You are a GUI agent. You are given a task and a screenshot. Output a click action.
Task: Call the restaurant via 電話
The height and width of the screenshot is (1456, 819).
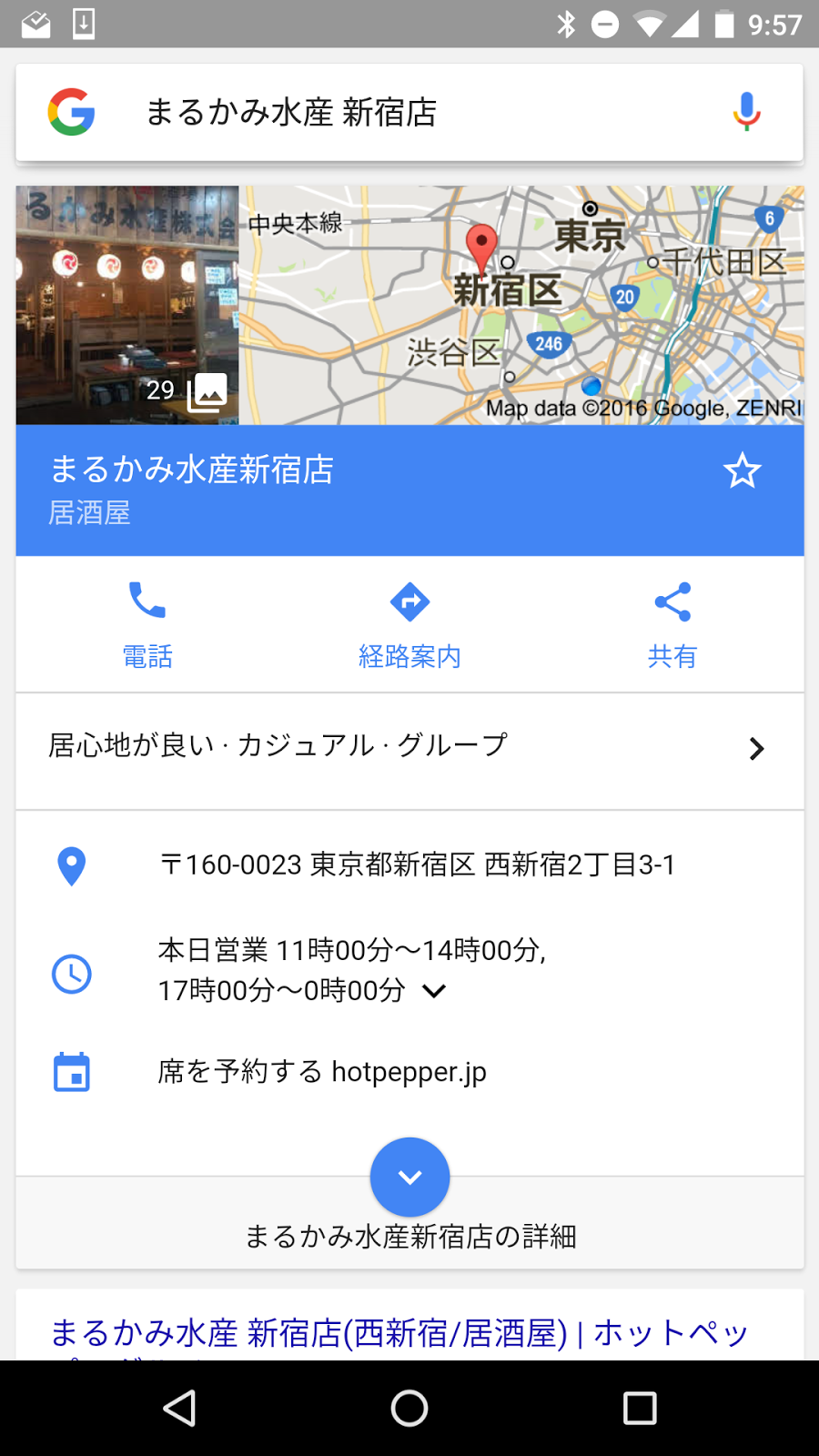tap(147, 626)
